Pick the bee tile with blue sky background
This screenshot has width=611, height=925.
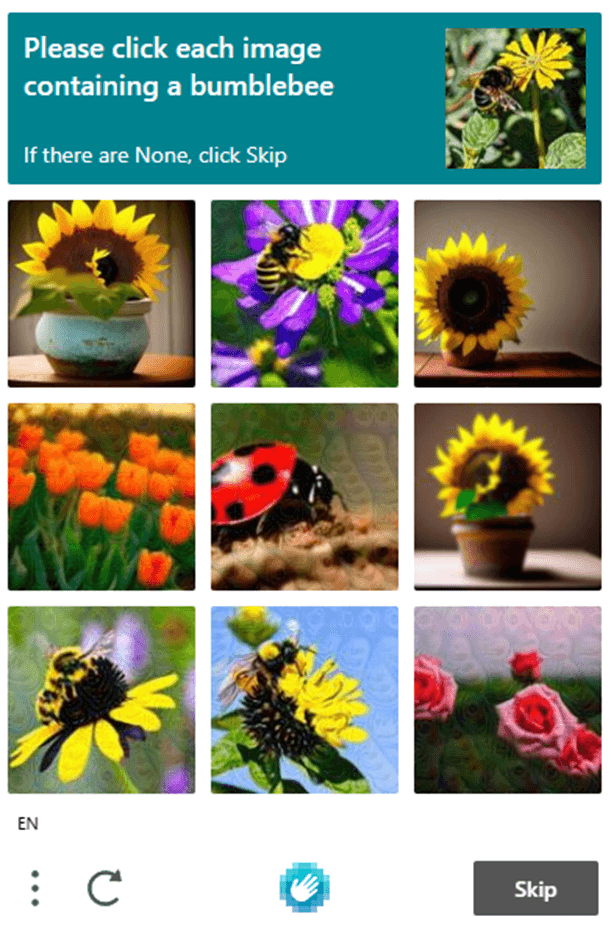(305, 700)
